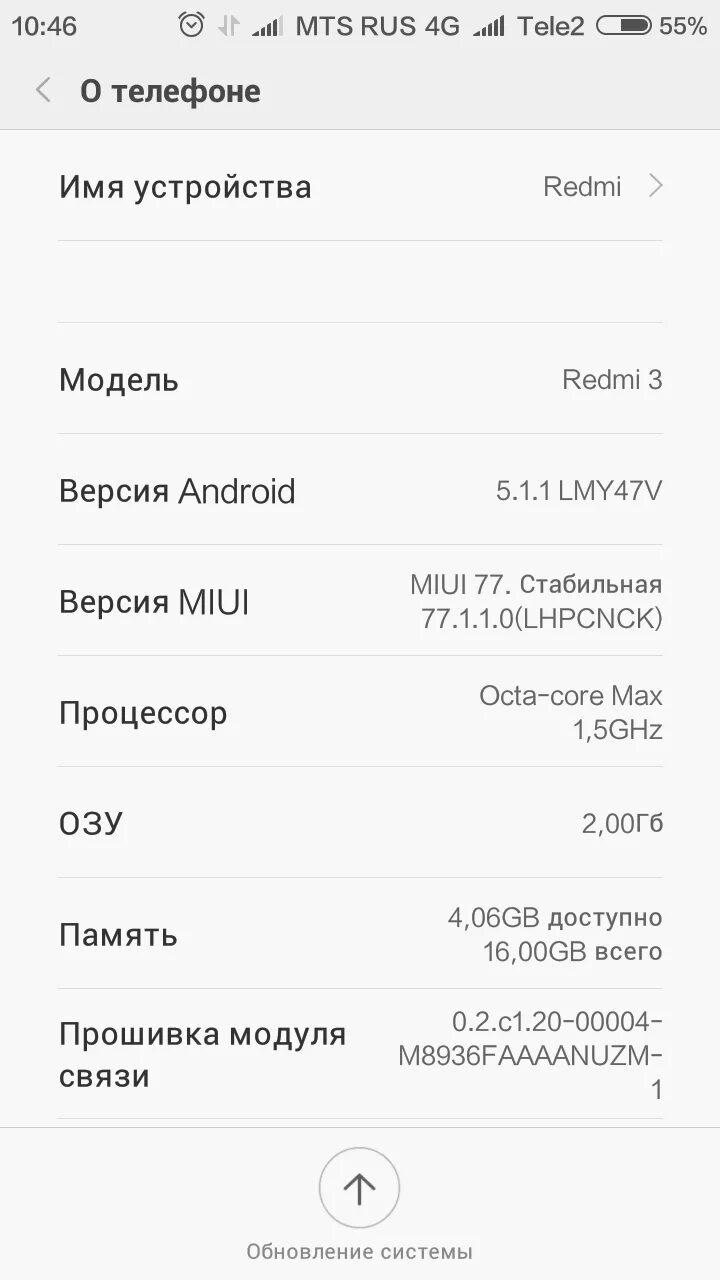Tap the Версия MIUI row
This screenshot has width=720, height=1280.
point(360,601)
